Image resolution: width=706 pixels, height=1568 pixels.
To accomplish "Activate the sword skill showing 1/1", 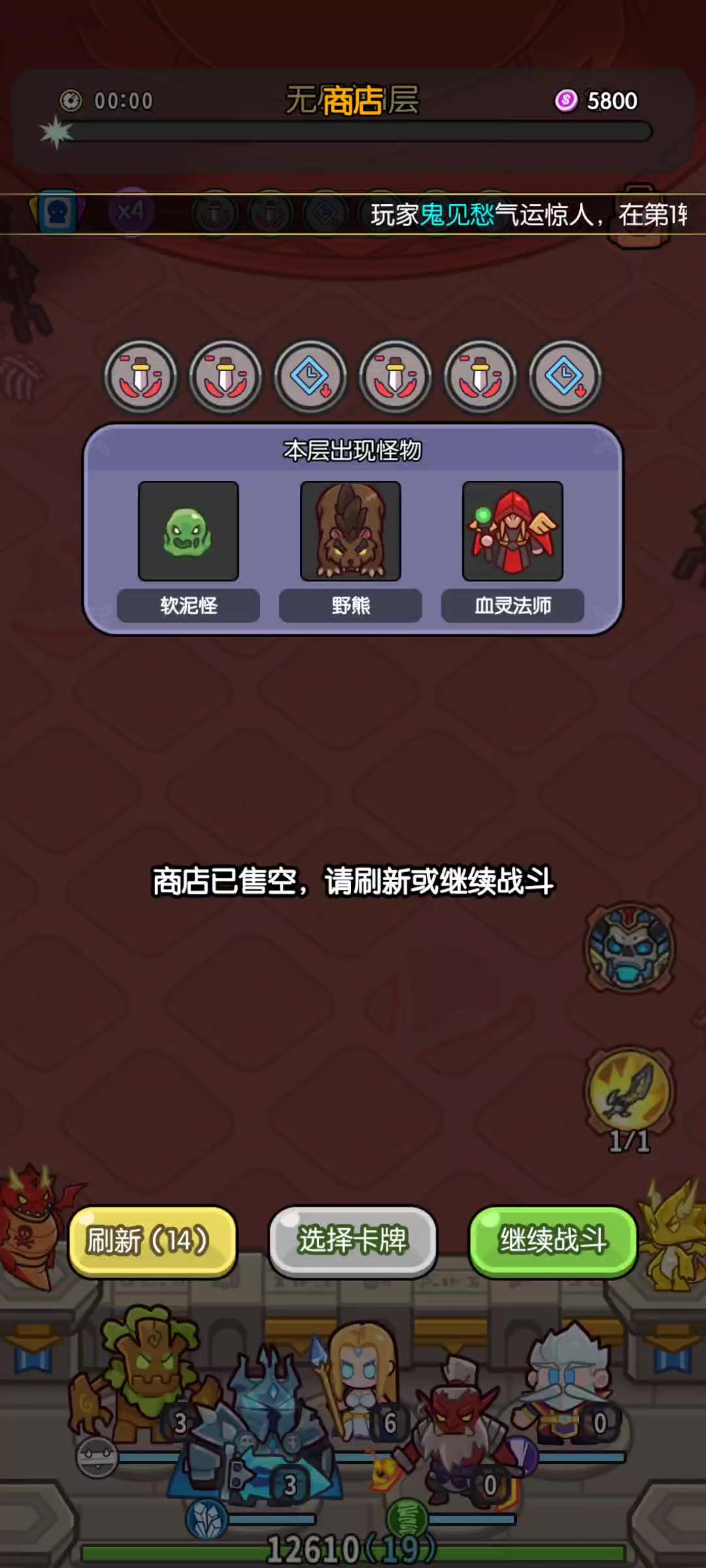I will (629, 1091).
